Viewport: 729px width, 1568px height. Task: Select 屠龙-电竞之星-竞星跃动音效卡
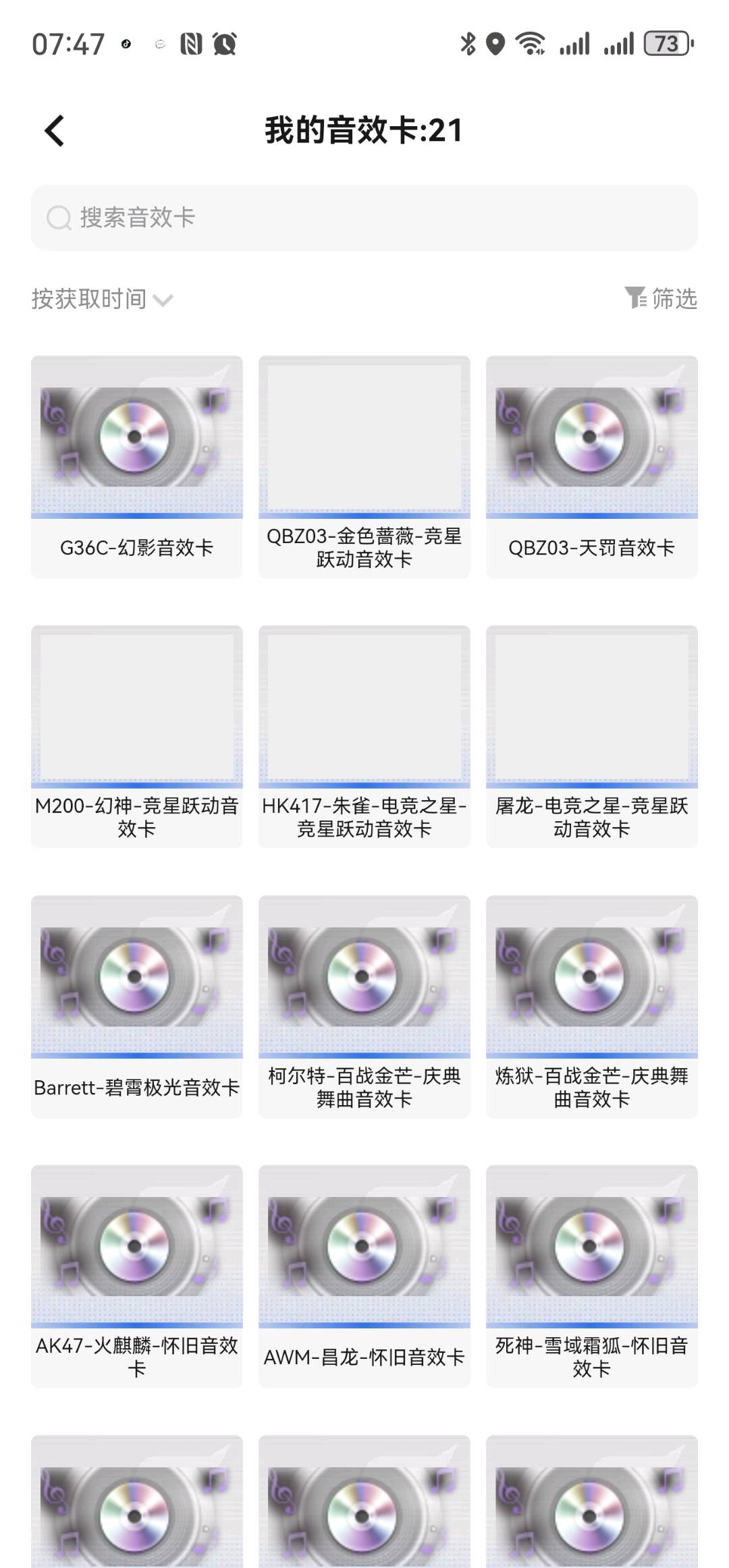coord(592,737)
